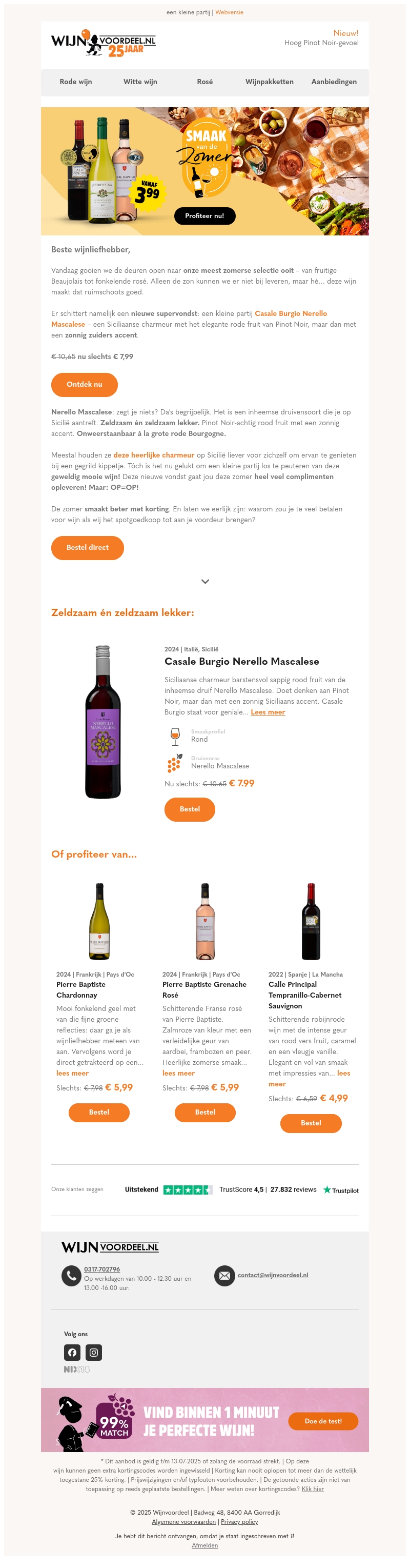Call the phone number 0317-702796
The height and width of the screenshot is (1568, 410).
[101, 1269]
